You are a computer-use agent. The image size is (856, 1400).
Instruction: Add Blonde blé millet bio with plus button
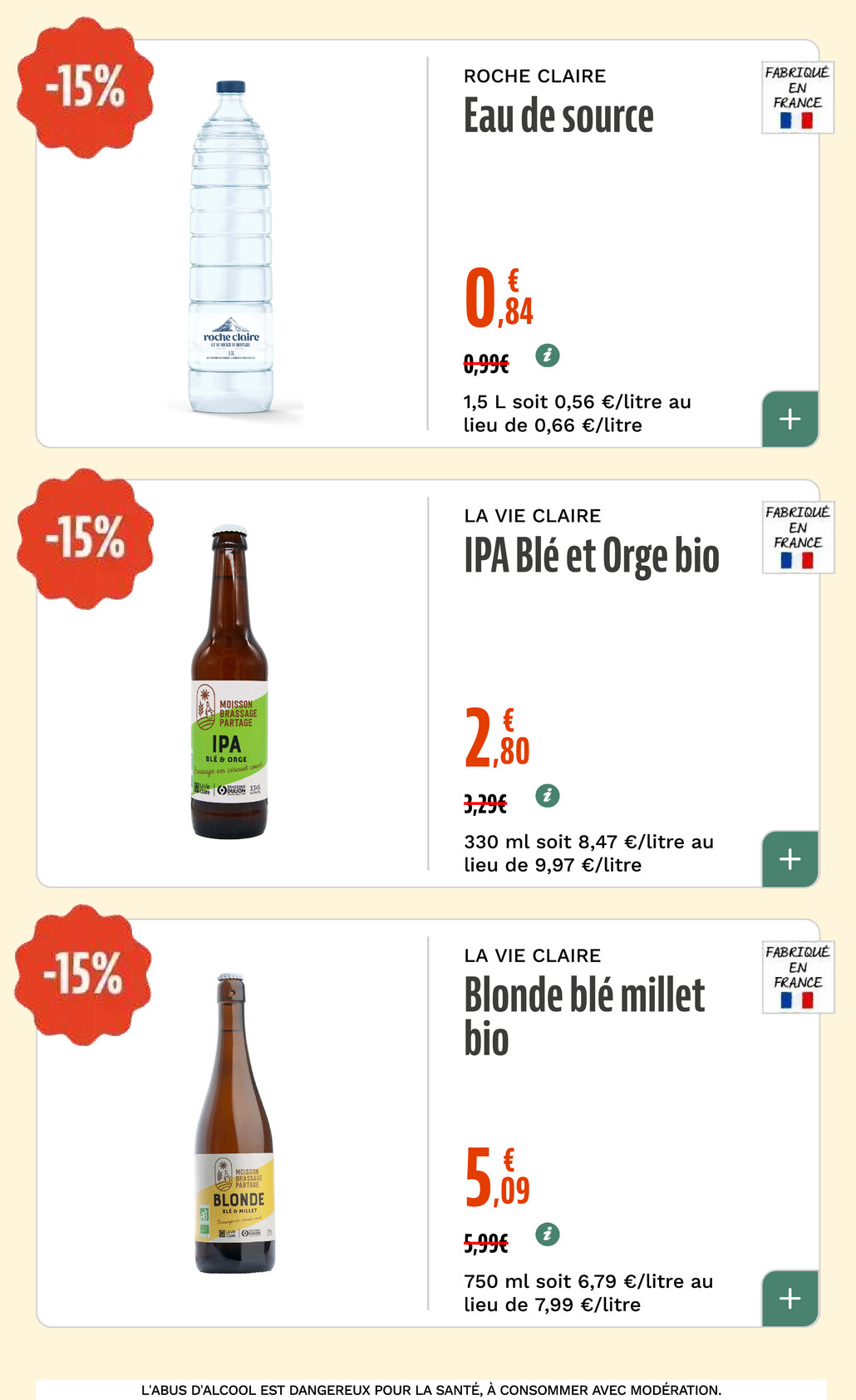pos(790,1298)
